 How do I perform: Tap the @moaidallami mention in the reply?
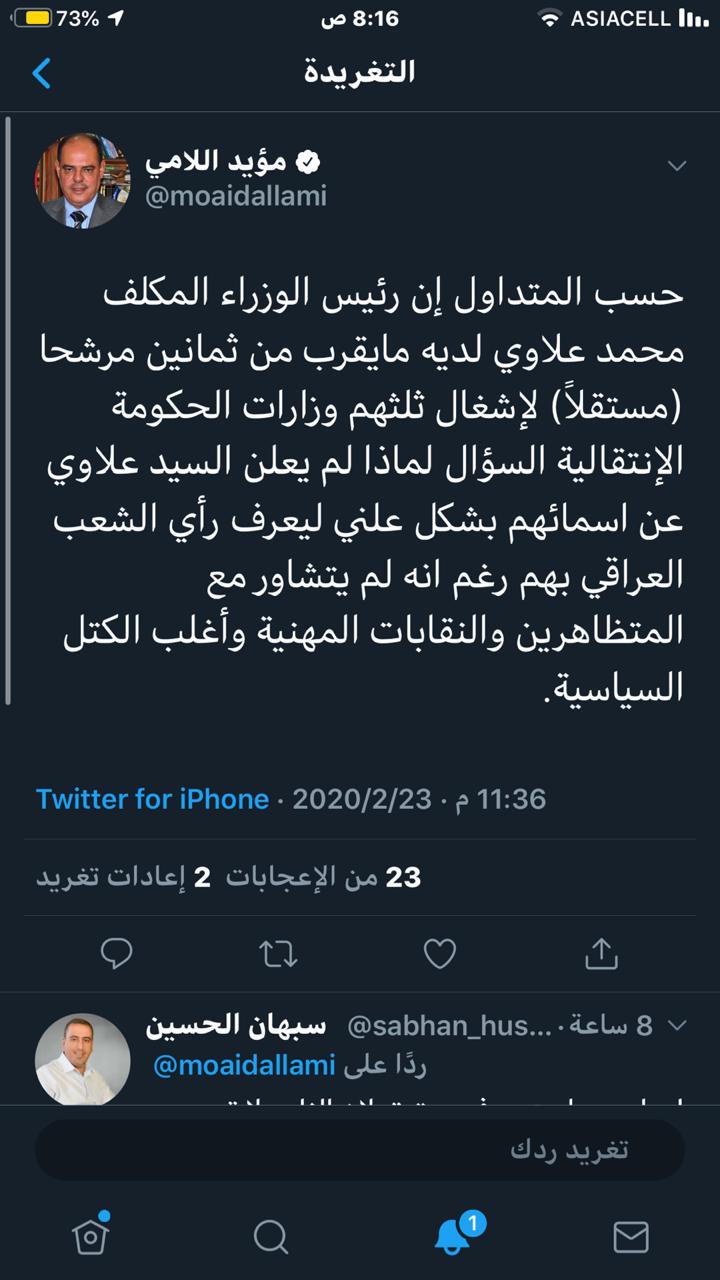point(244,1066)
